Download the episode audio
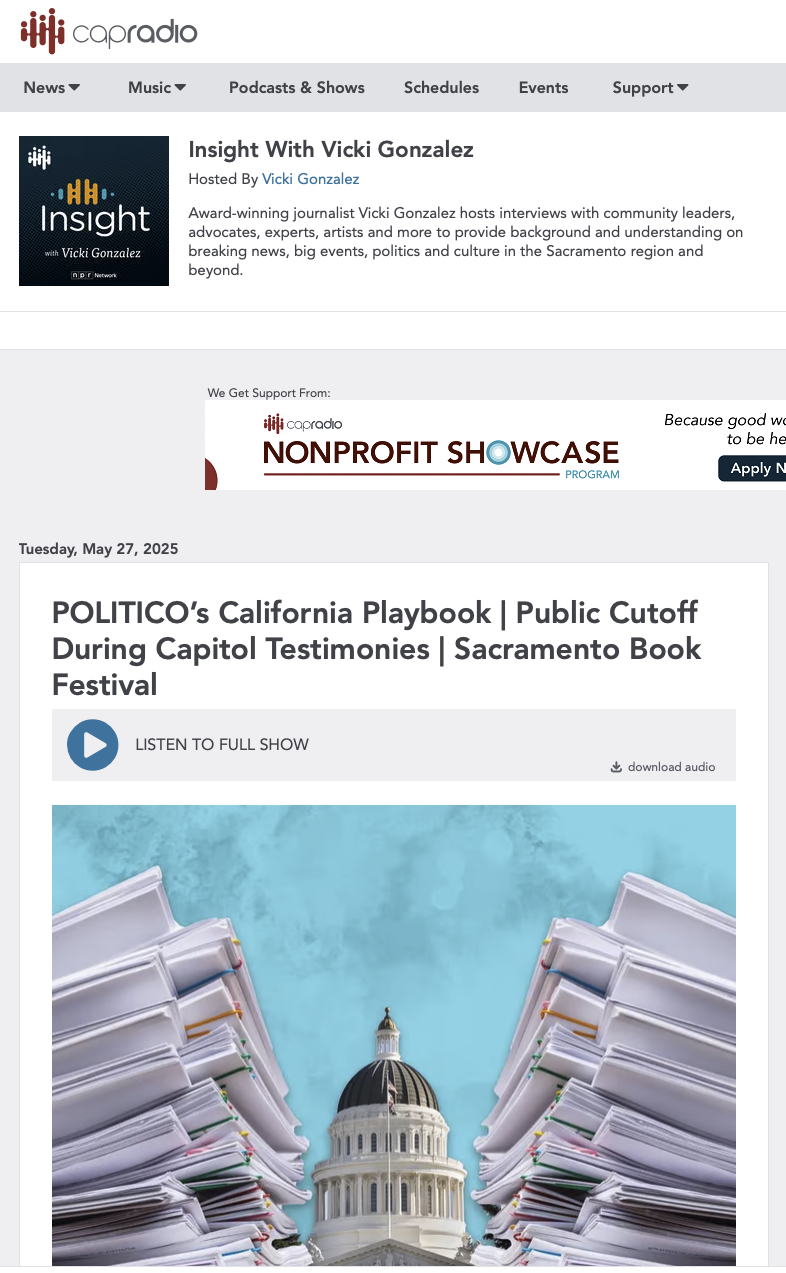This screenshot has width=786, height=1273. coord(663,767)
